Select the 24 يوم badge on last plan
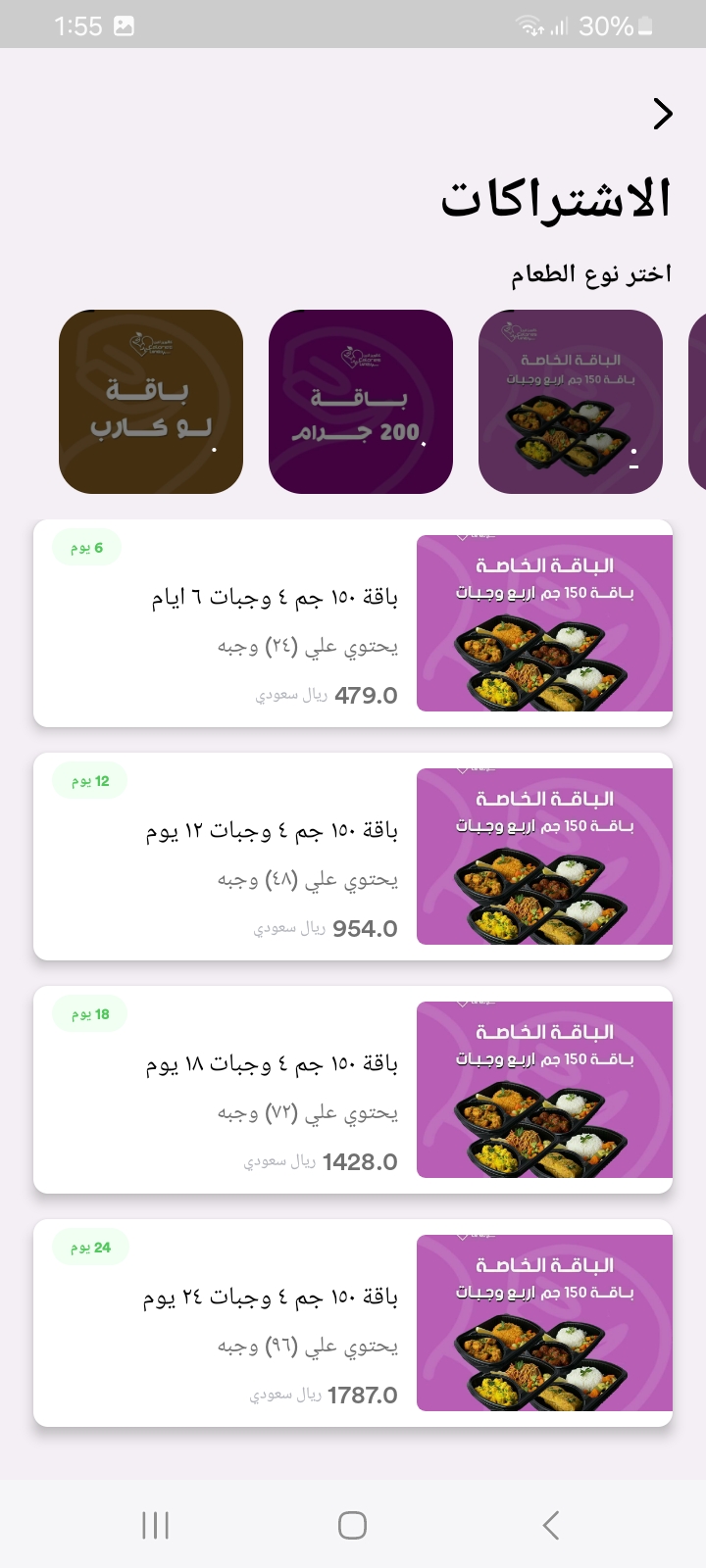The image size is (706, 1568). point(88,1247)
